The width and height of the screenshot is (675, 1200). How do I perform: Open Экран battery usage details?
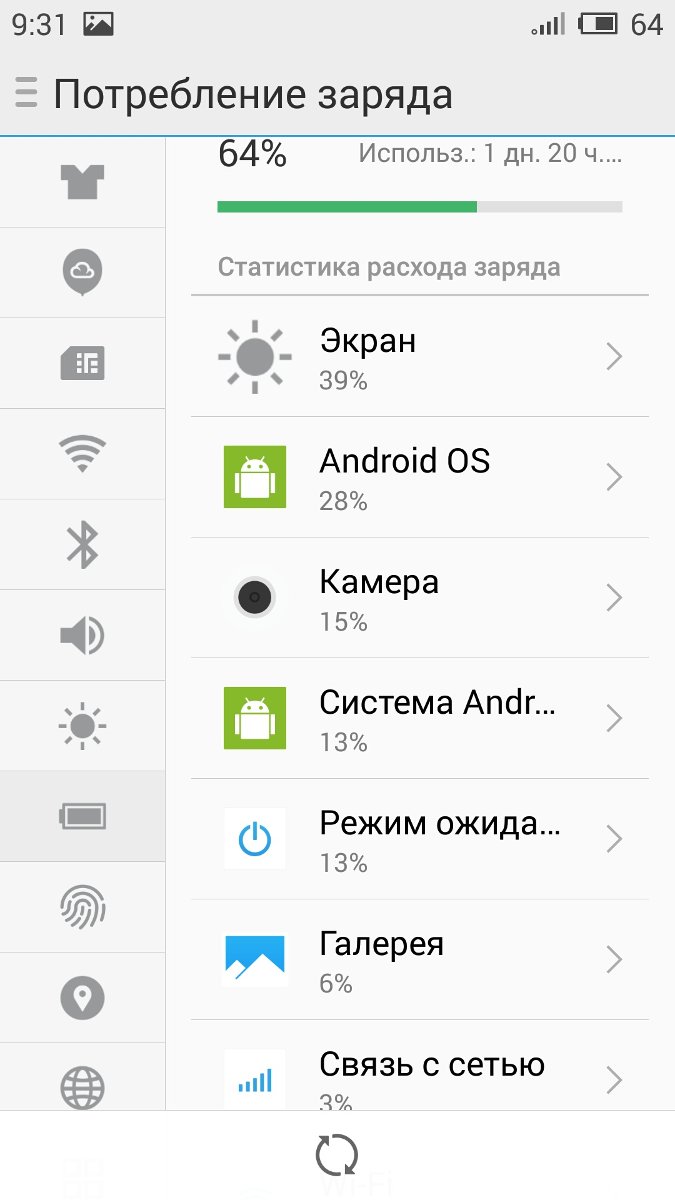(420, 357)
